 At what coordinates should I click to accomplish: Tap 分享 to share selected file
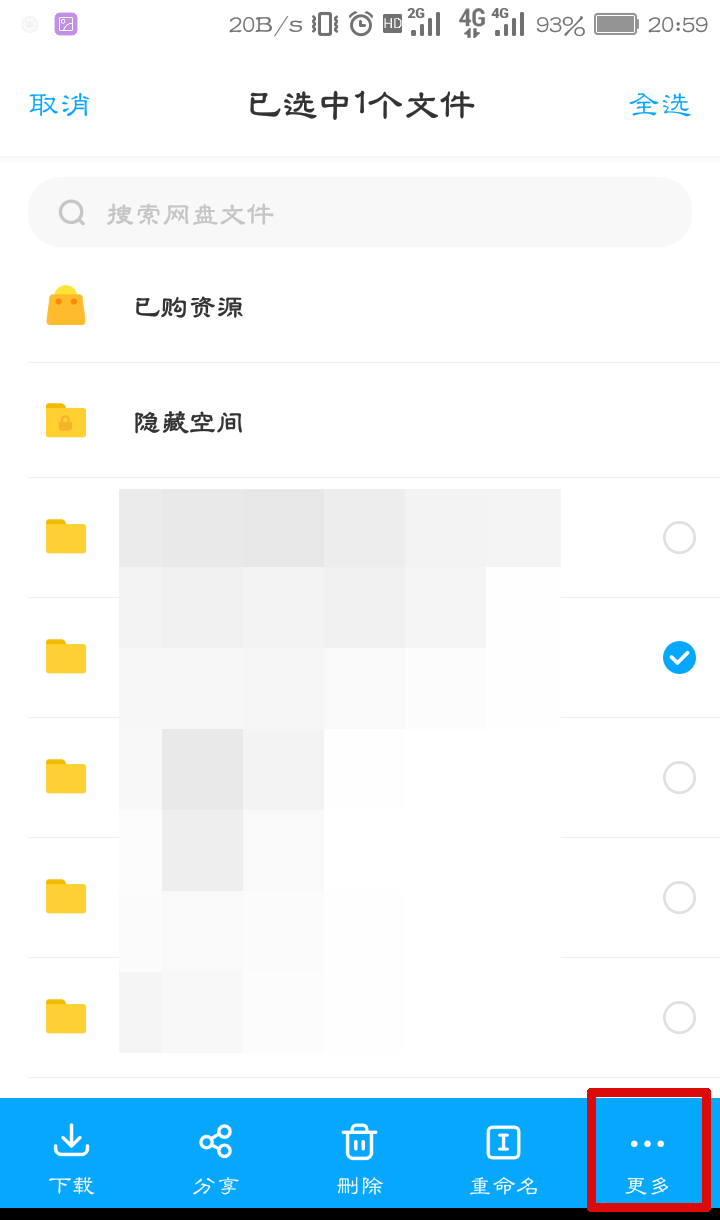tap(215, 1158)
